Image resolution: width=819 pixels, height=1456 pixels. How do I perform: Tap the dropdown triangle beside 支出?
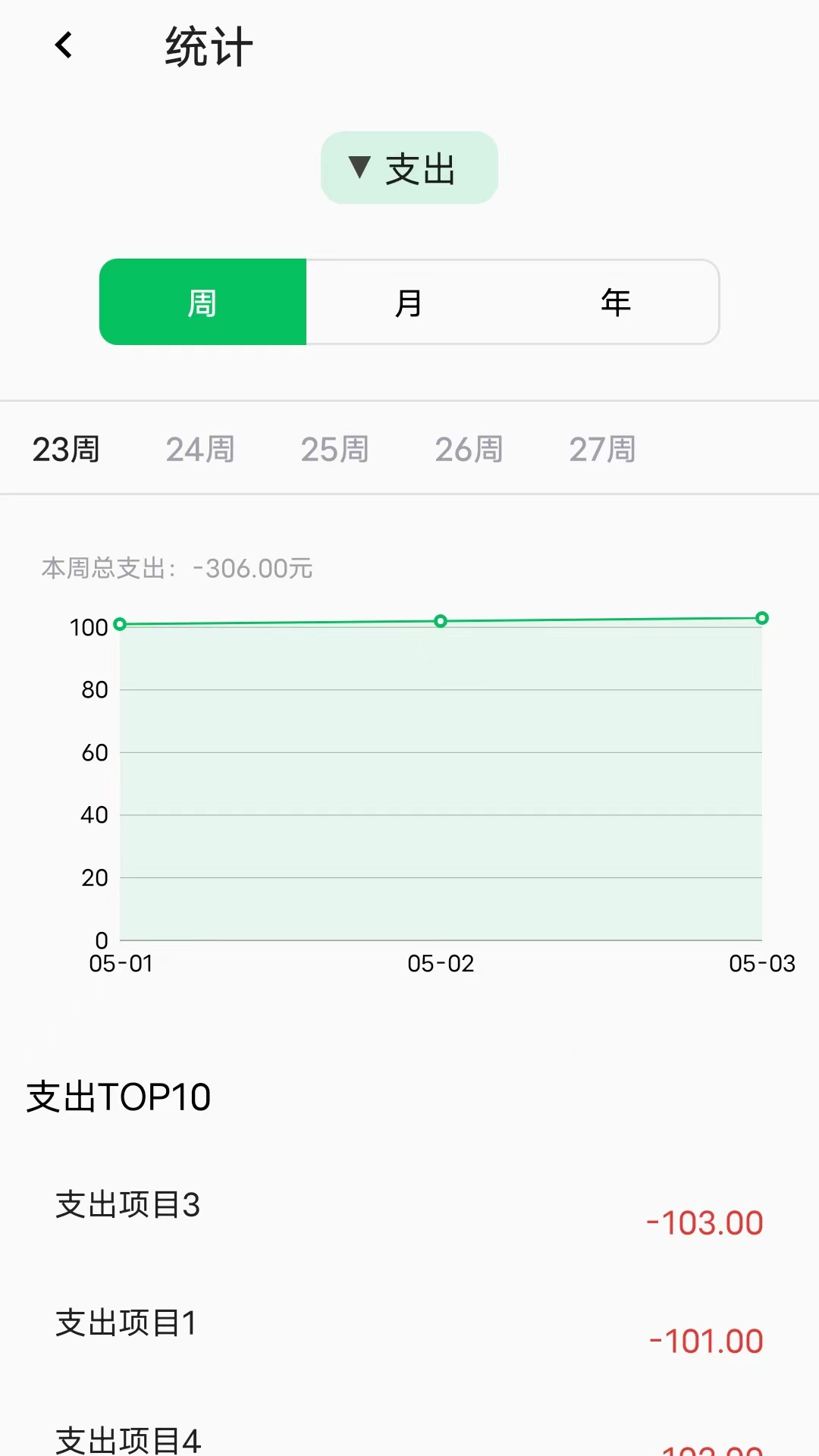tap(358, 168)
